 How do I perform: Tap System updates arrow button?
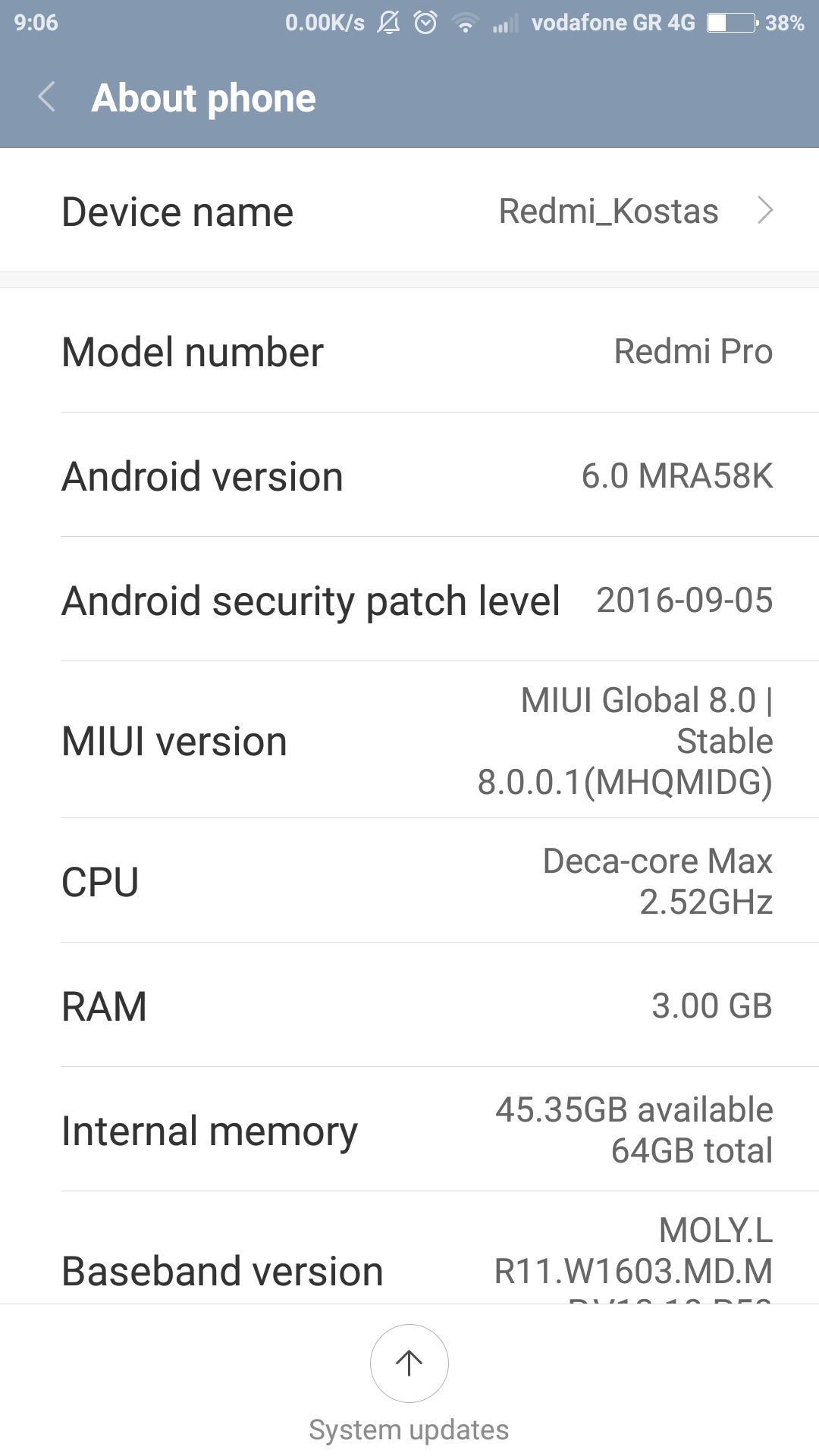coord(409,1363)
